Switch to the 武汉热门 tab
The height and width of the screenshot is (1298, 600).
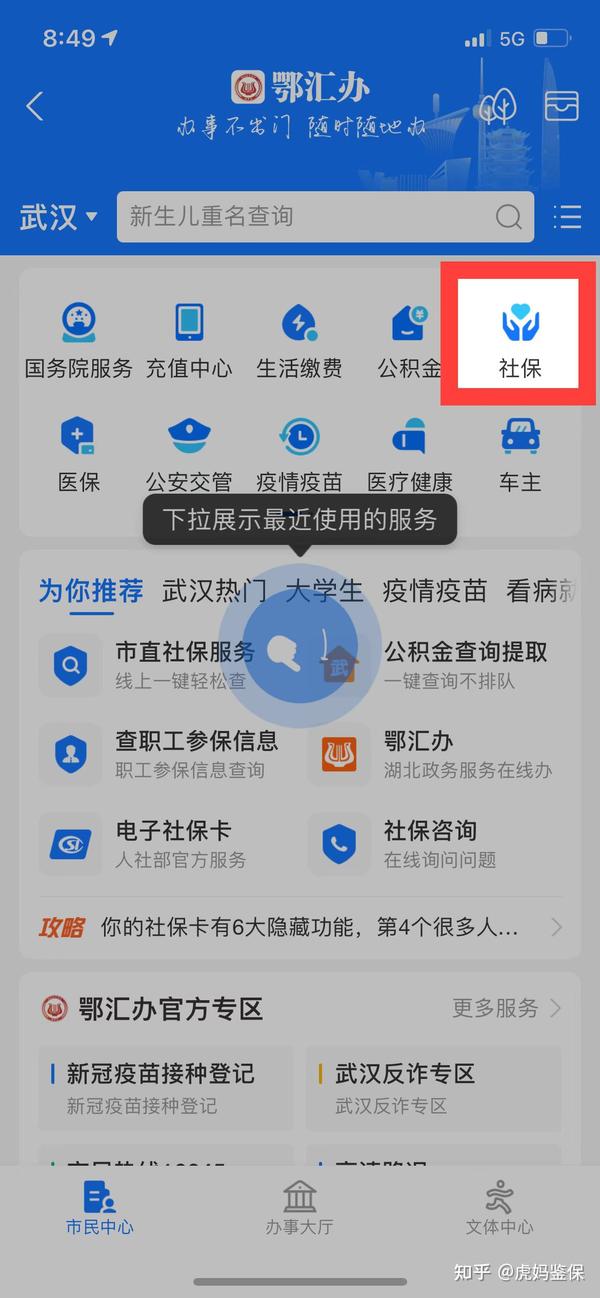pos(214,591)
